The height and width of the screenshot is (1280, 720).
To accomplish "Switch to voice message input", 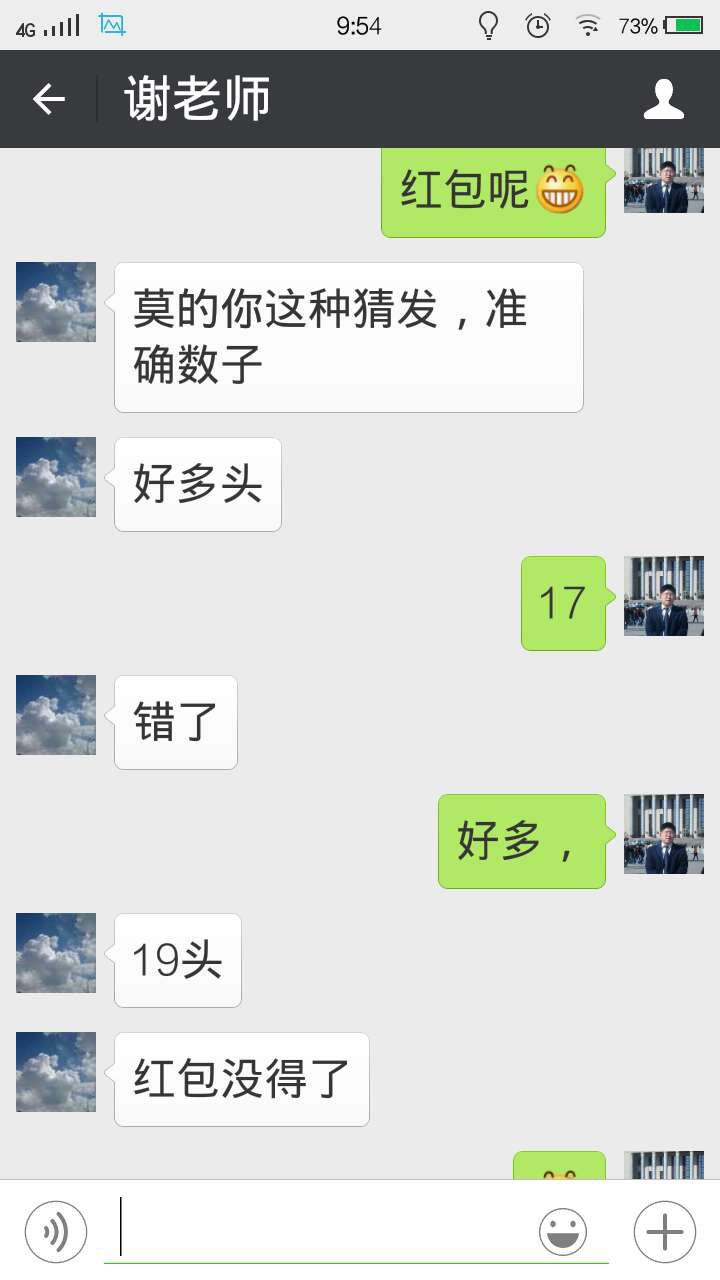I will click(x=55, y=1232).
